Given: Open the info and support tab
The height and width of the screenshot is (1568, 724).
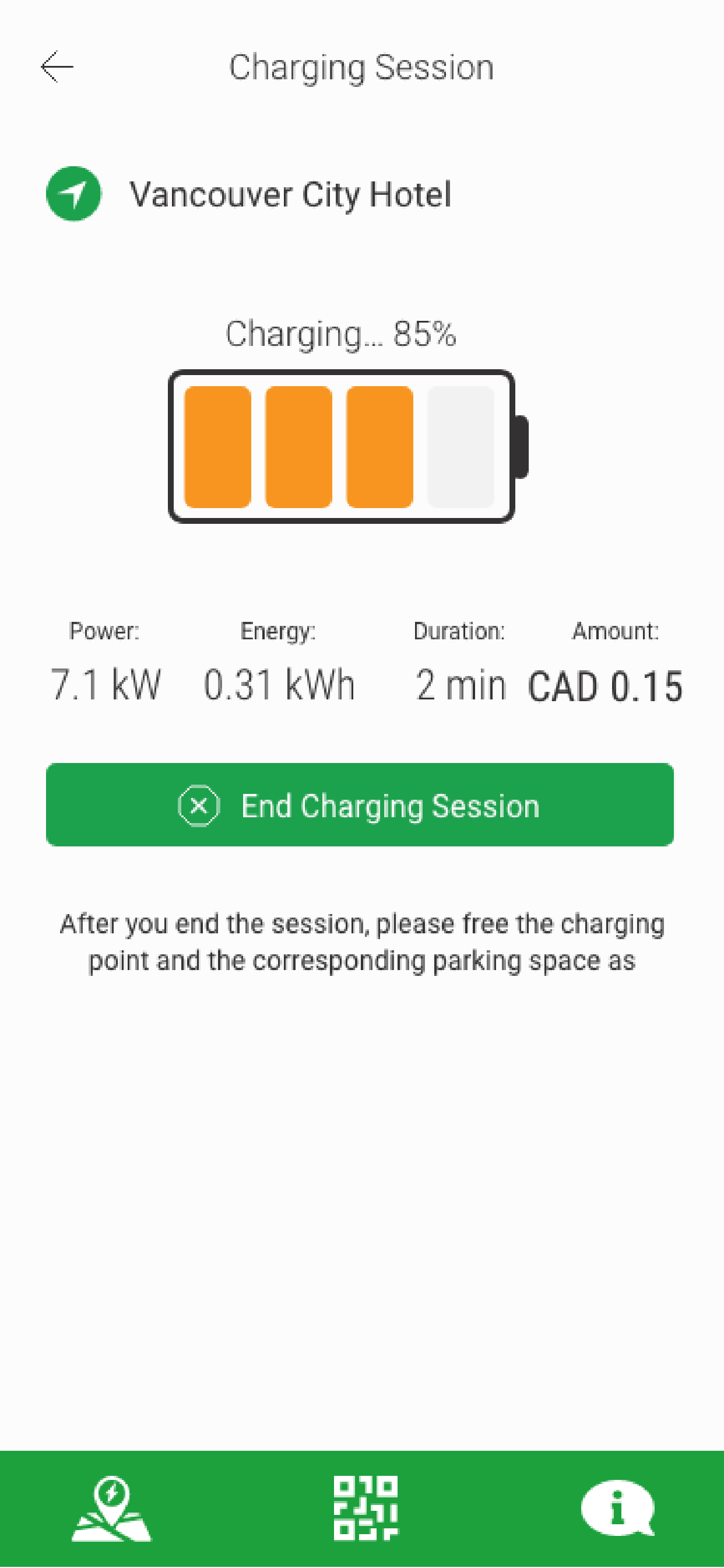Looking at the screenshot, I should [x=617, y=1508].
